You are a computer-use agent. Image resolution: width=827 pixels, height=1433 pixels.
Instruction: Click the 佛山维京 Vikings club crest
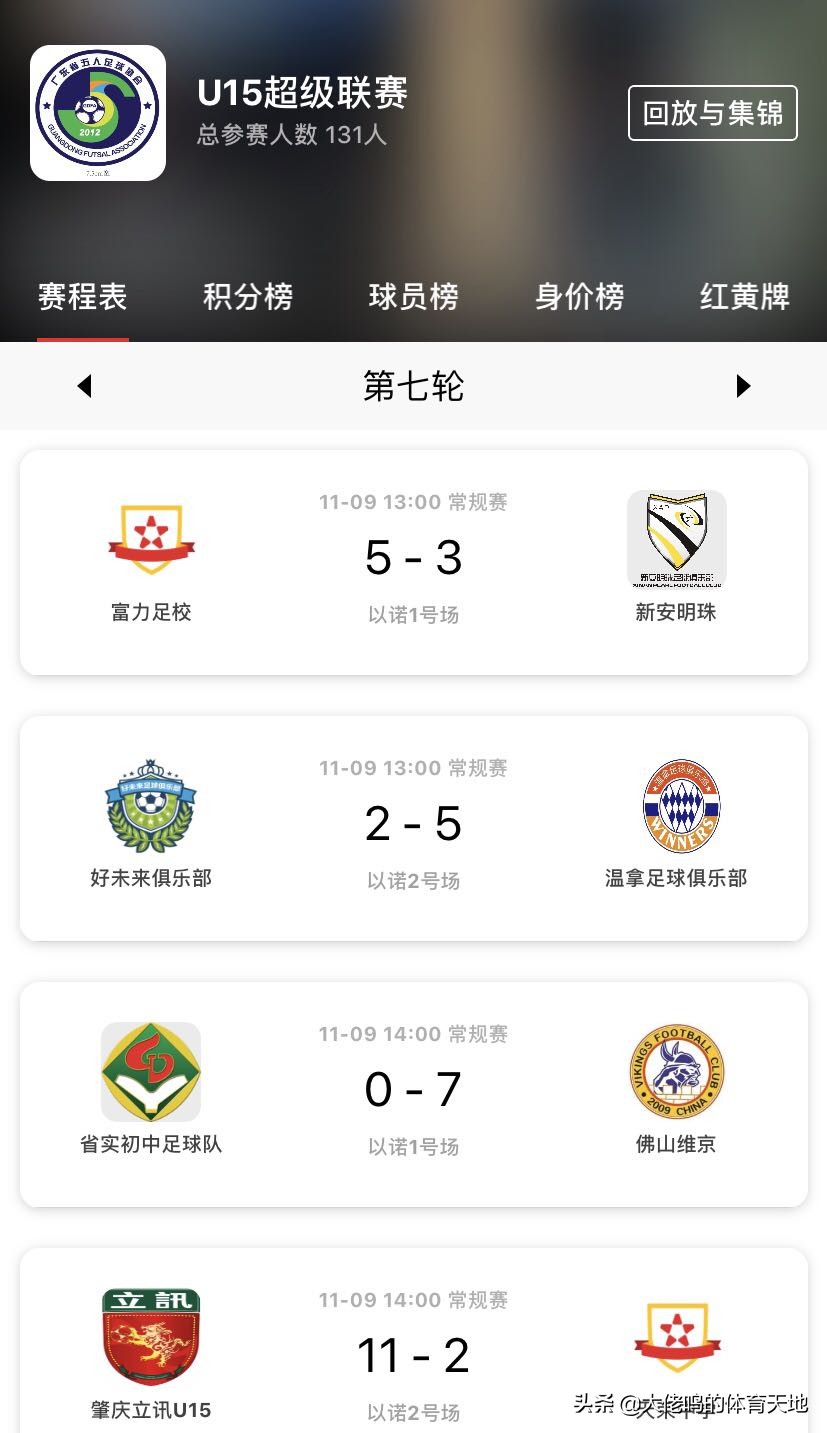point(676,1071)
